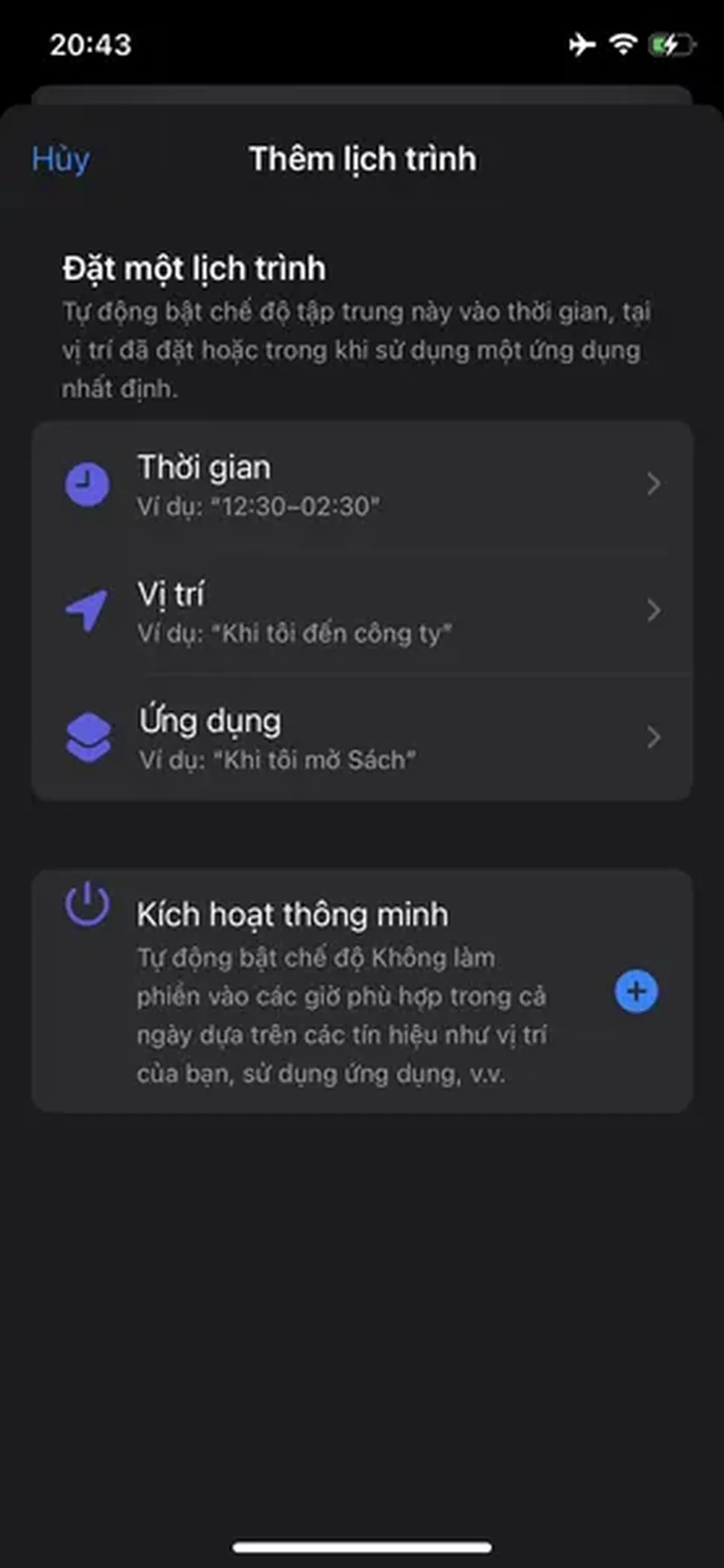
Task: Open the Thời gian schedule option
Action: pos(362,485)
